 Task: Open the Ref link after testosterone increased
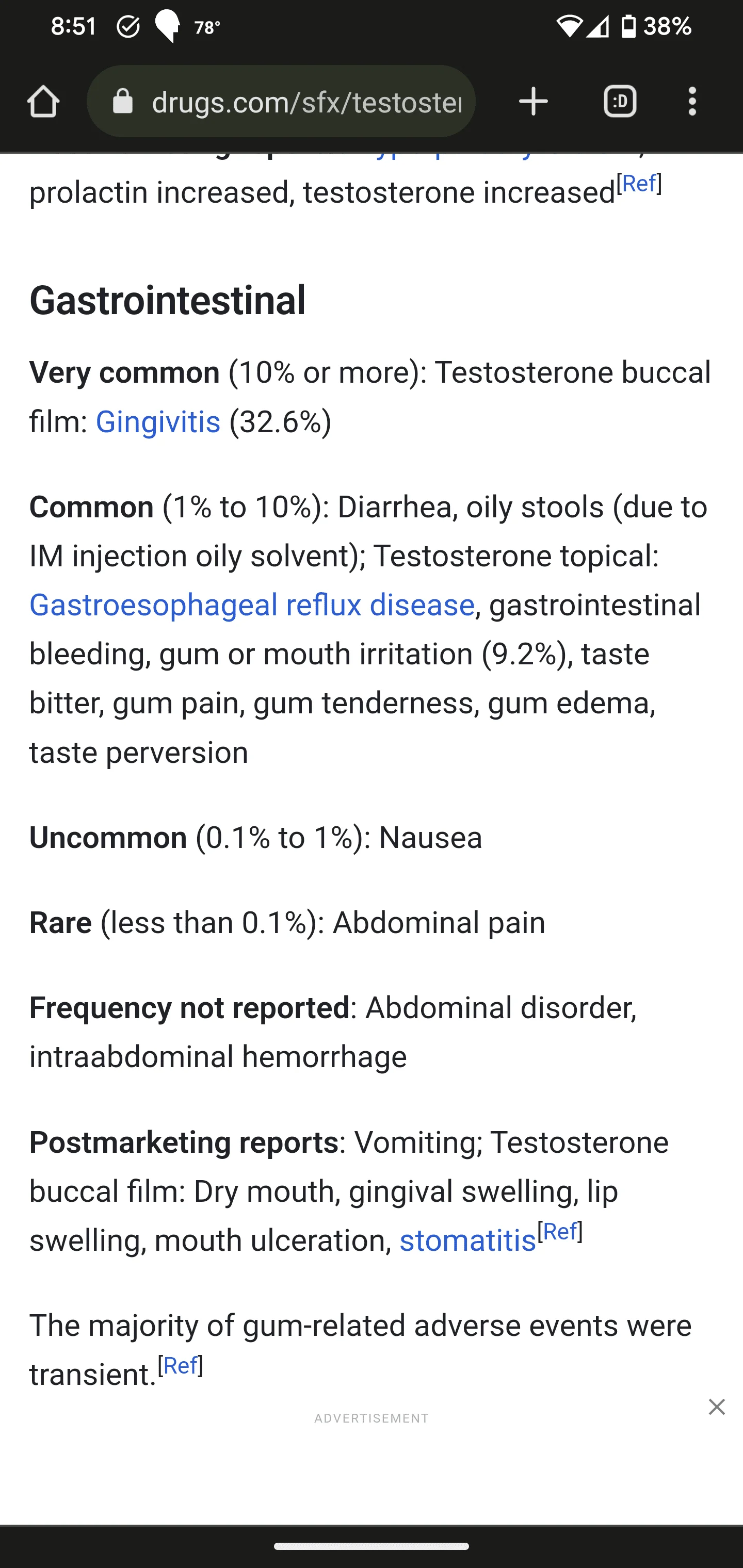tap(639, 183)
